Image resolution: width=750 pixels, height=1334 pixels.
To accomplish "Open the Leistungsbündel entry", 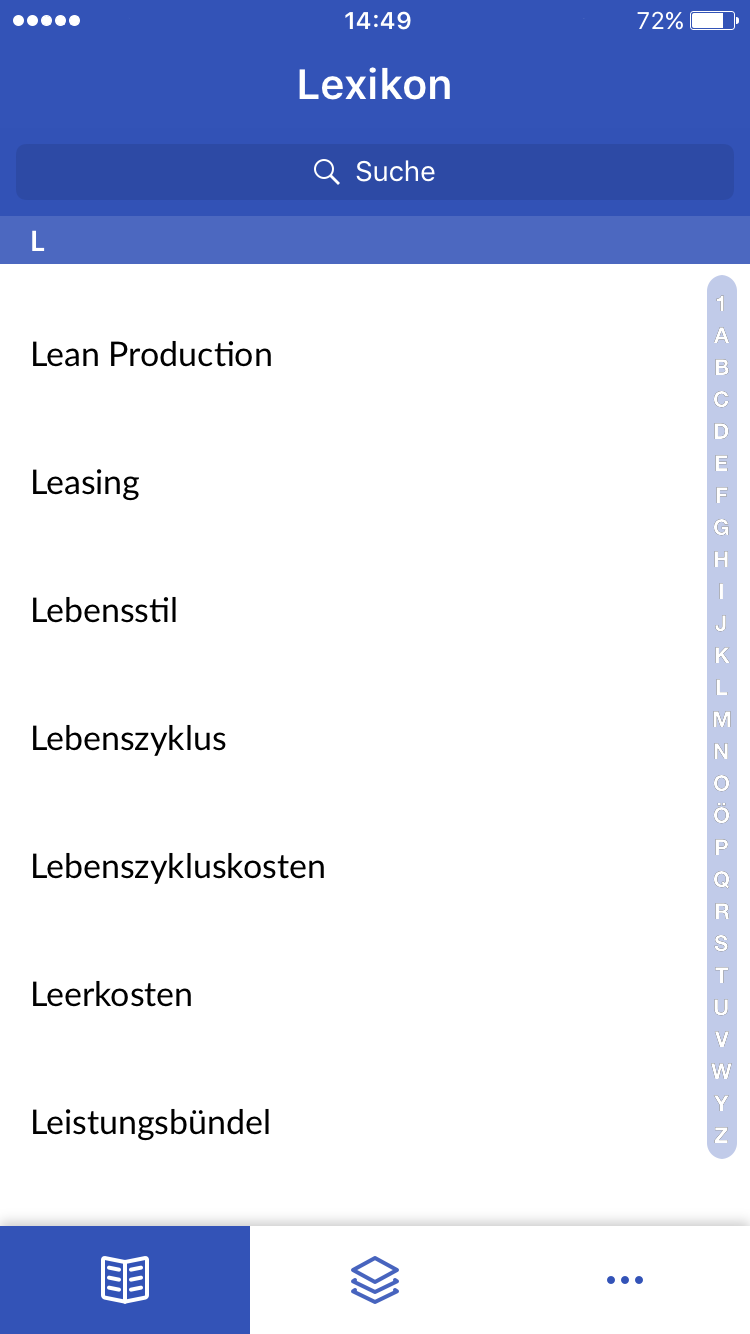I will (151, 1122).
